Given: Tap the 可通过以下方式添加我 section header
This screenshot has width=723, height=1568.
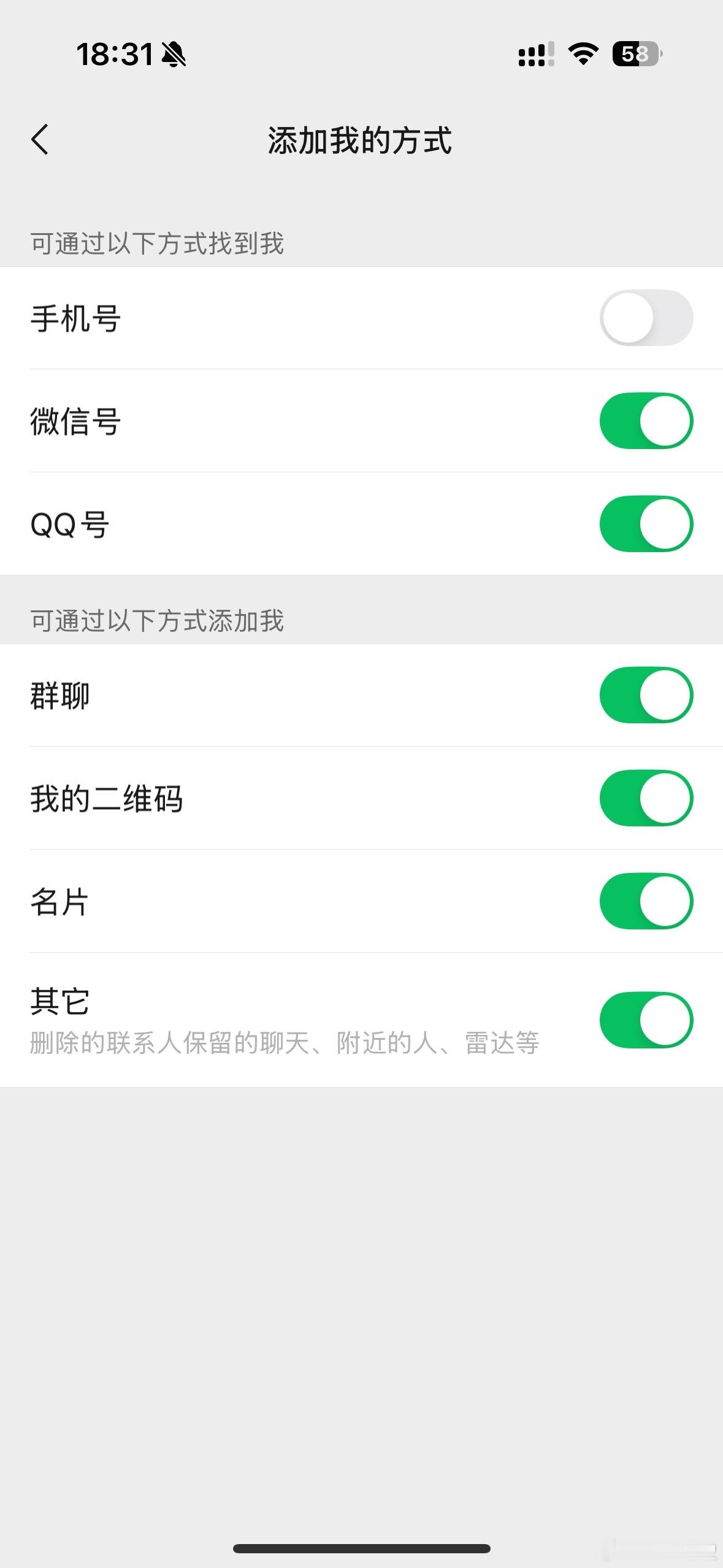Looking at the screenshot, I should tap(157, 621).
